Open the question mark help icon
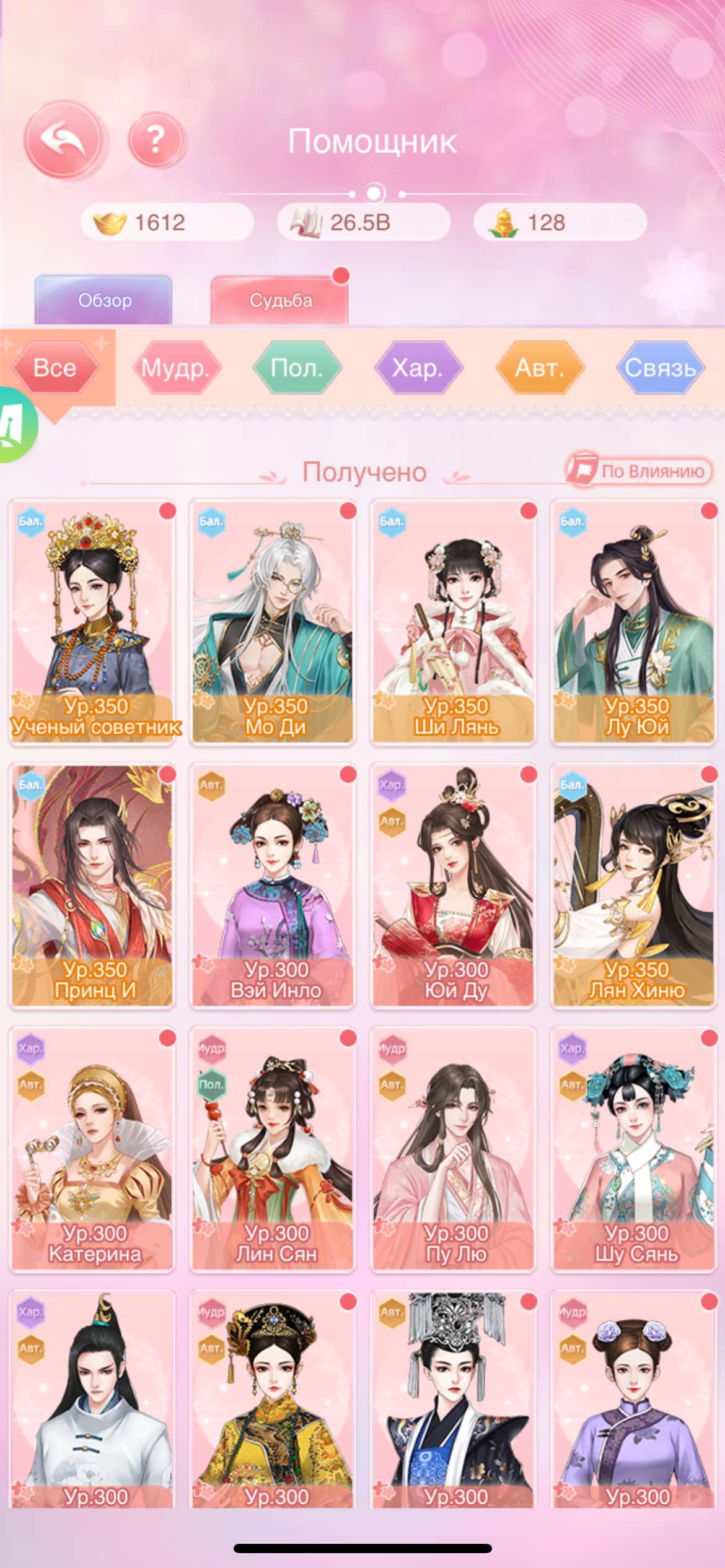This screenshot has width=725, height=1568. point(156,140)
